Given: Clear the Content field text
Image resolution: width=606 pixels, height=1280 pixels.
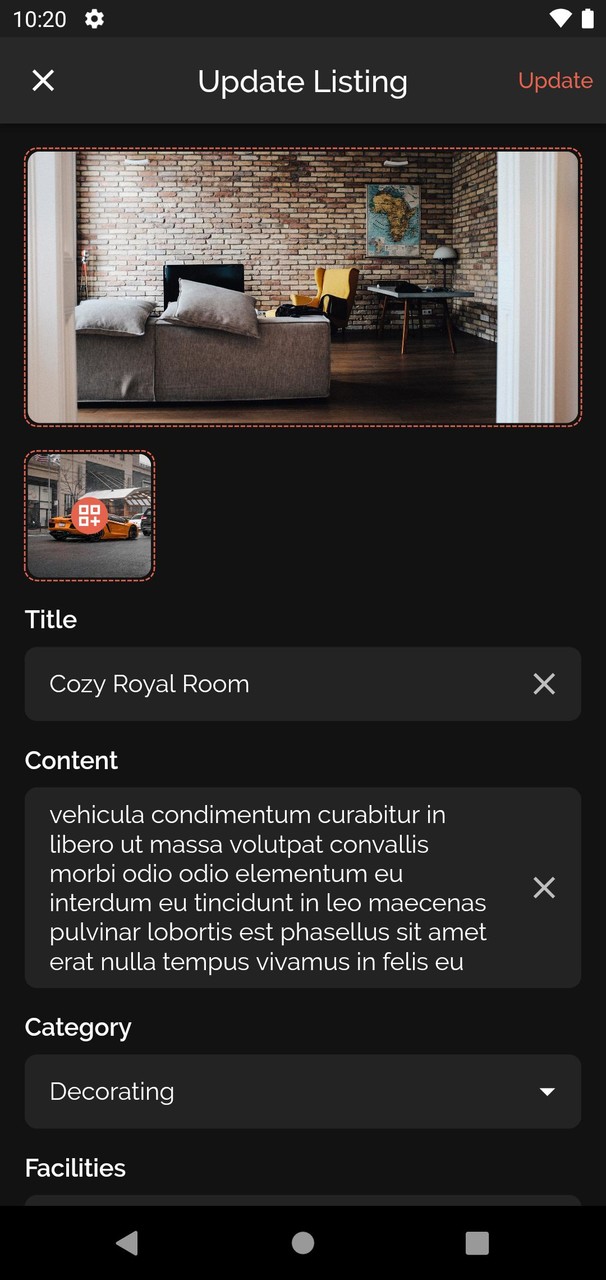Looking at the screenshot, I should click(x=544, y=888).
